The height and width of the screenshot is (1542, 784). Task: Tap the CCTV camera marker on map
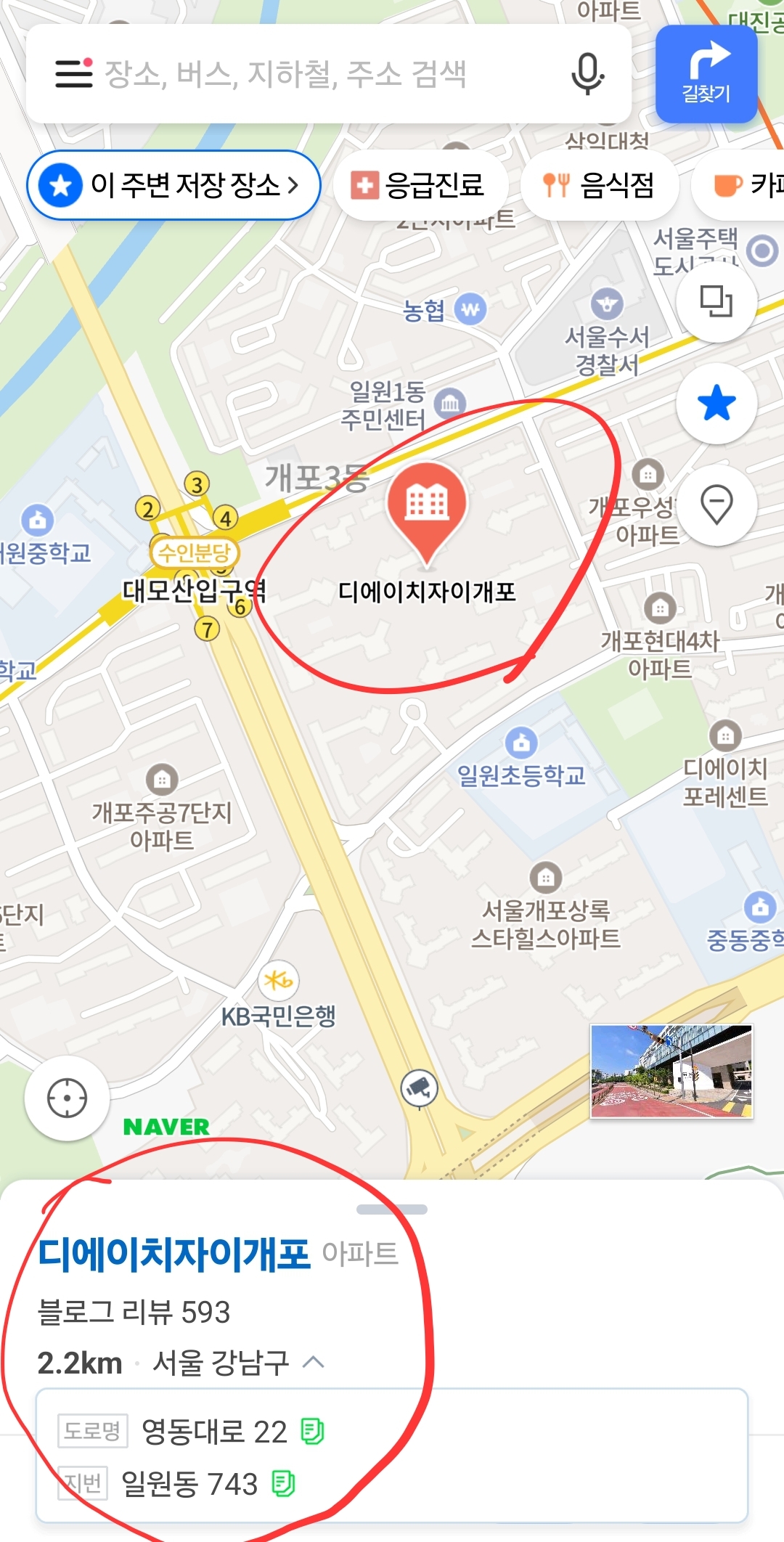(x=420, y=1088)
